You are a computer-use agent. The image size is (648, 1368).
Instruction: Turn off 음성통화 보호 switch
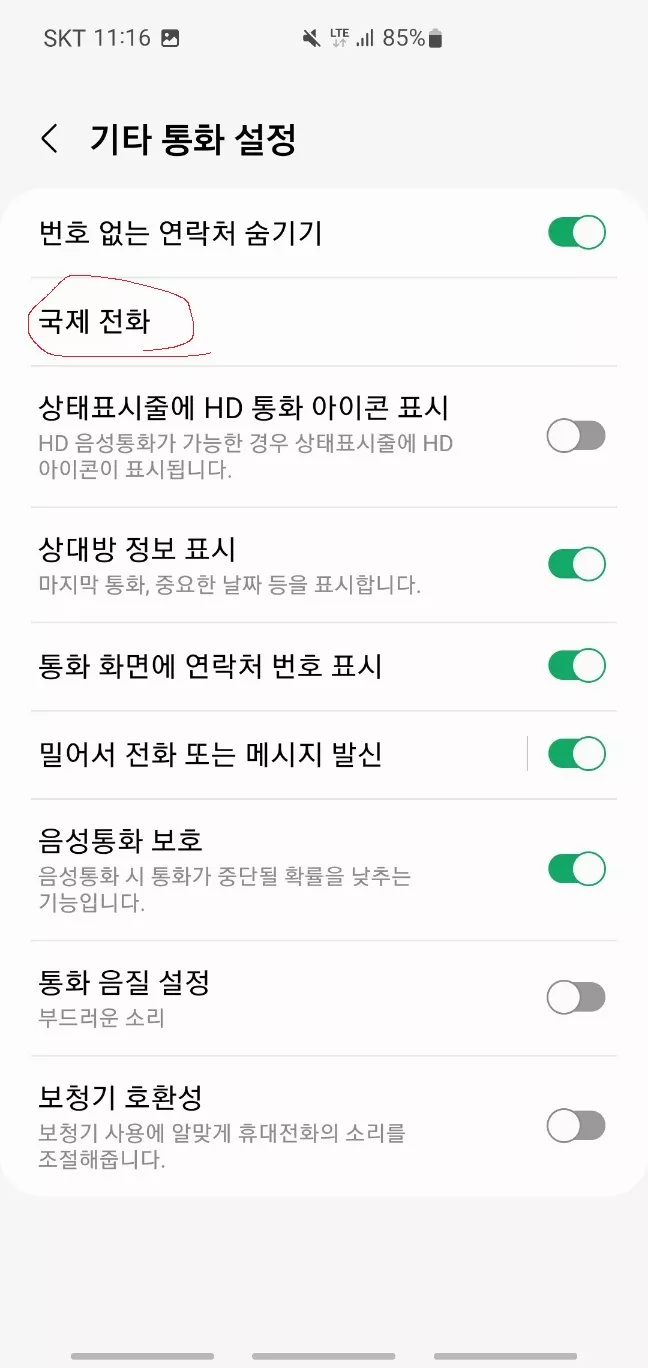point(576,868)
